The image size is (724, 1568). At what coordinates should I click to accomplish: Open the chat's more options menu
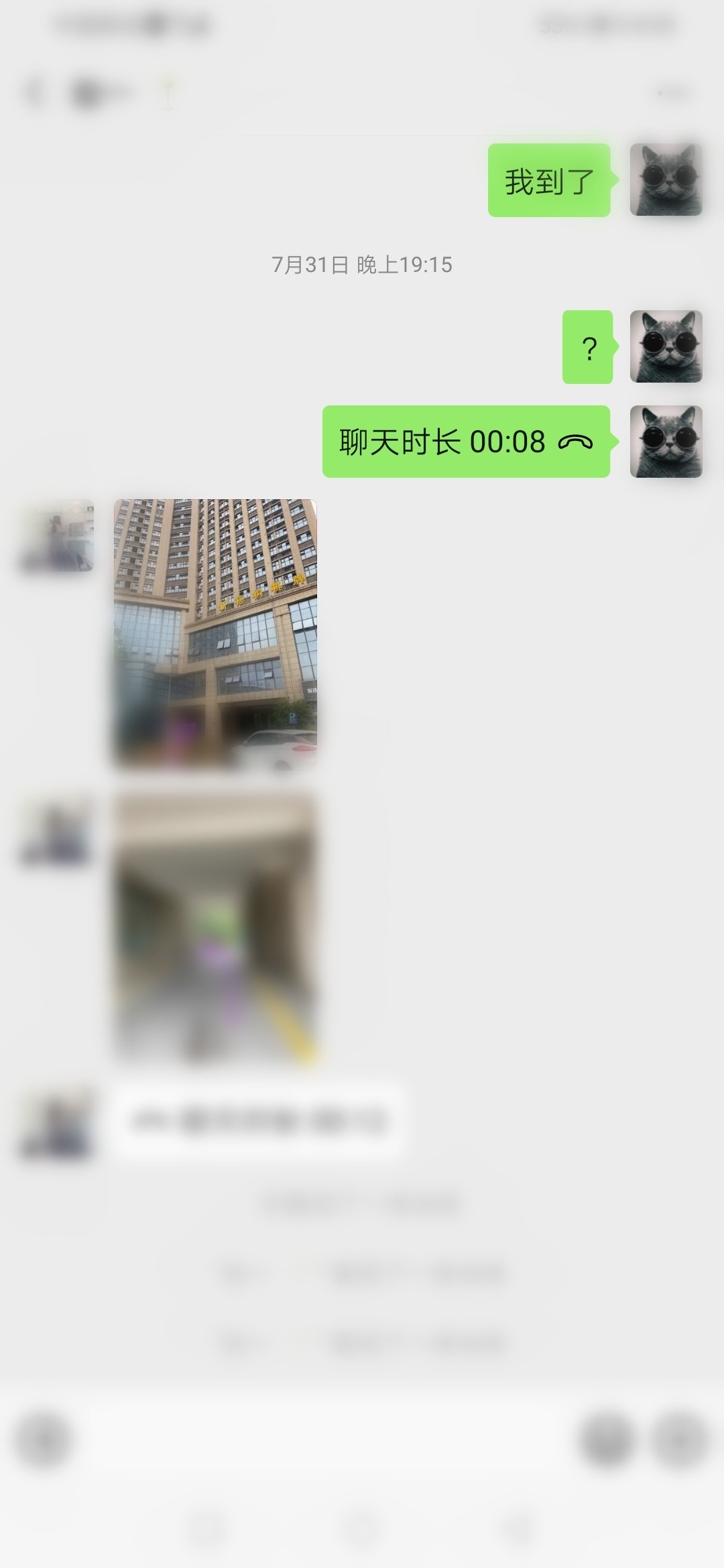point(674,92)
